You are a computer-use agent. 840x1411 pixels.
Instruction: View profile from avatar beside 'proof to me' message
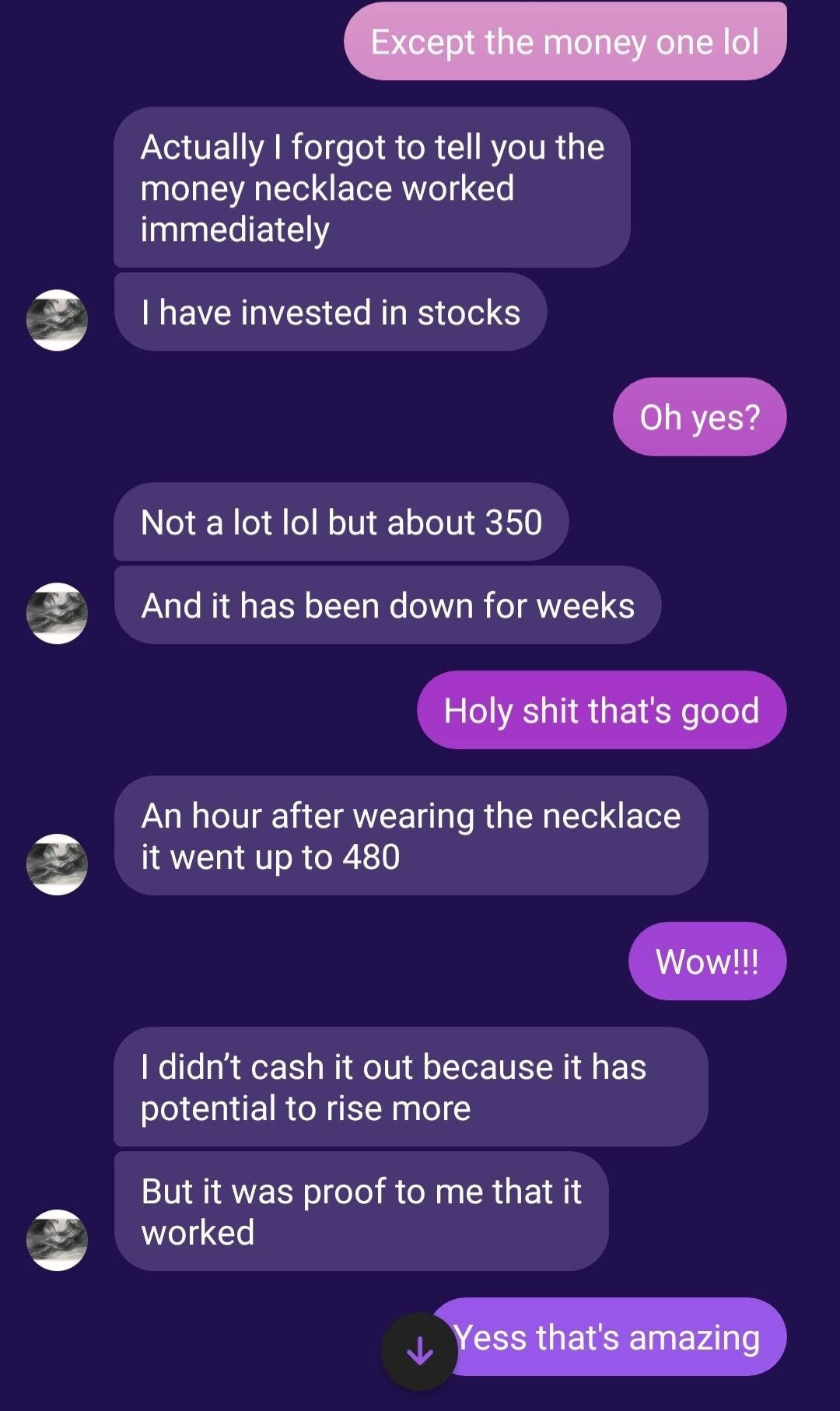(57, 1240)
